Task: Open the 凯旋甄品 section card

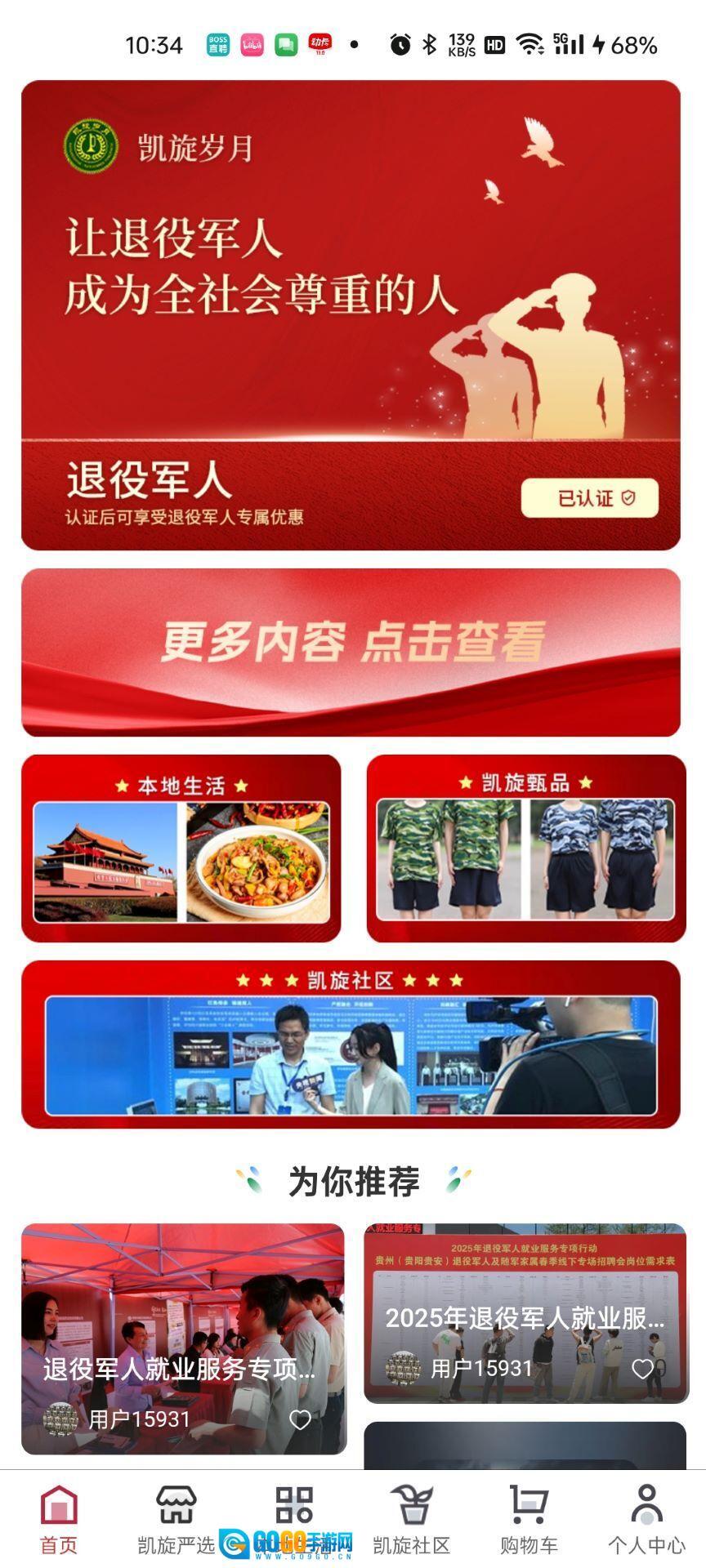Action: (525, 848)
